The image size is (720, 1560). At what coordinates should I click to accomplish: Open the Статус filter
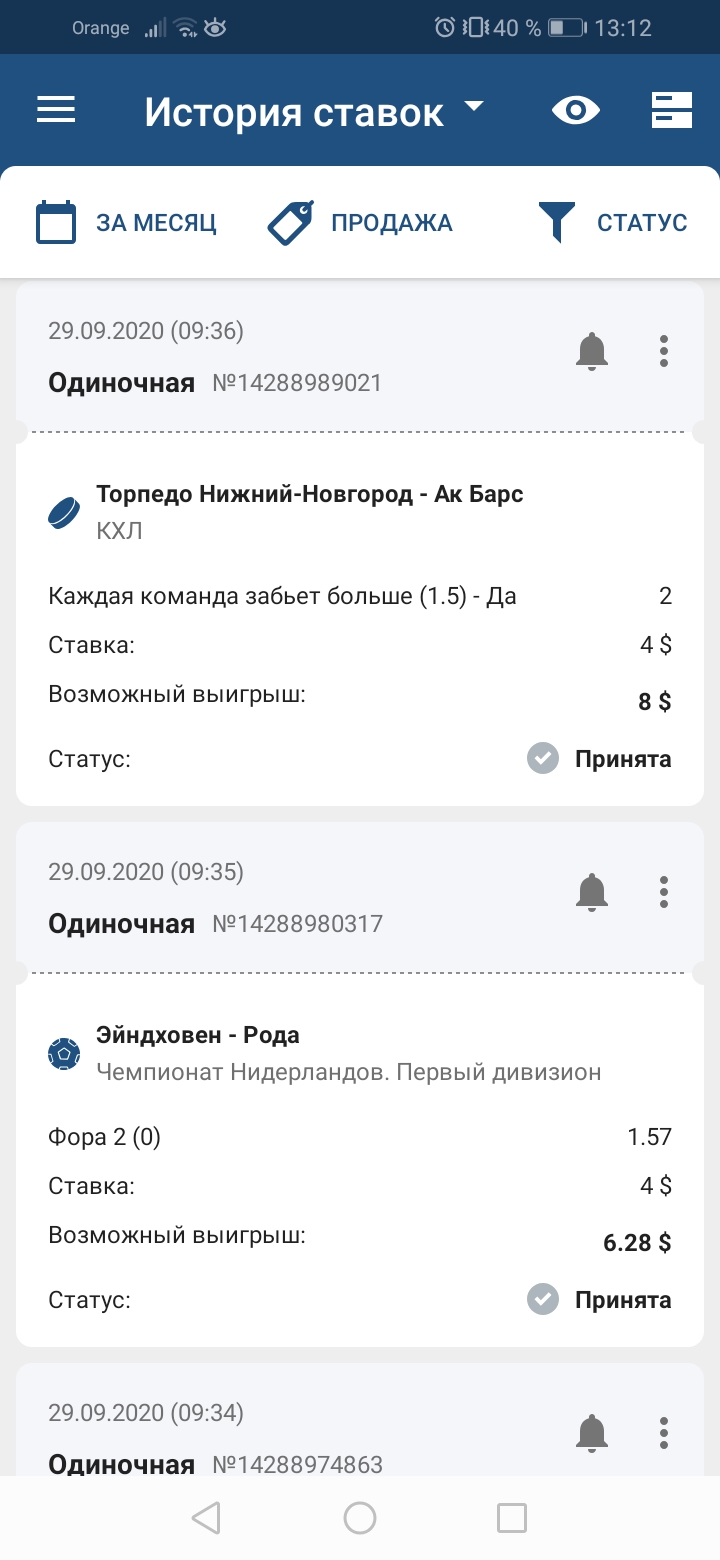pos(612,222)
